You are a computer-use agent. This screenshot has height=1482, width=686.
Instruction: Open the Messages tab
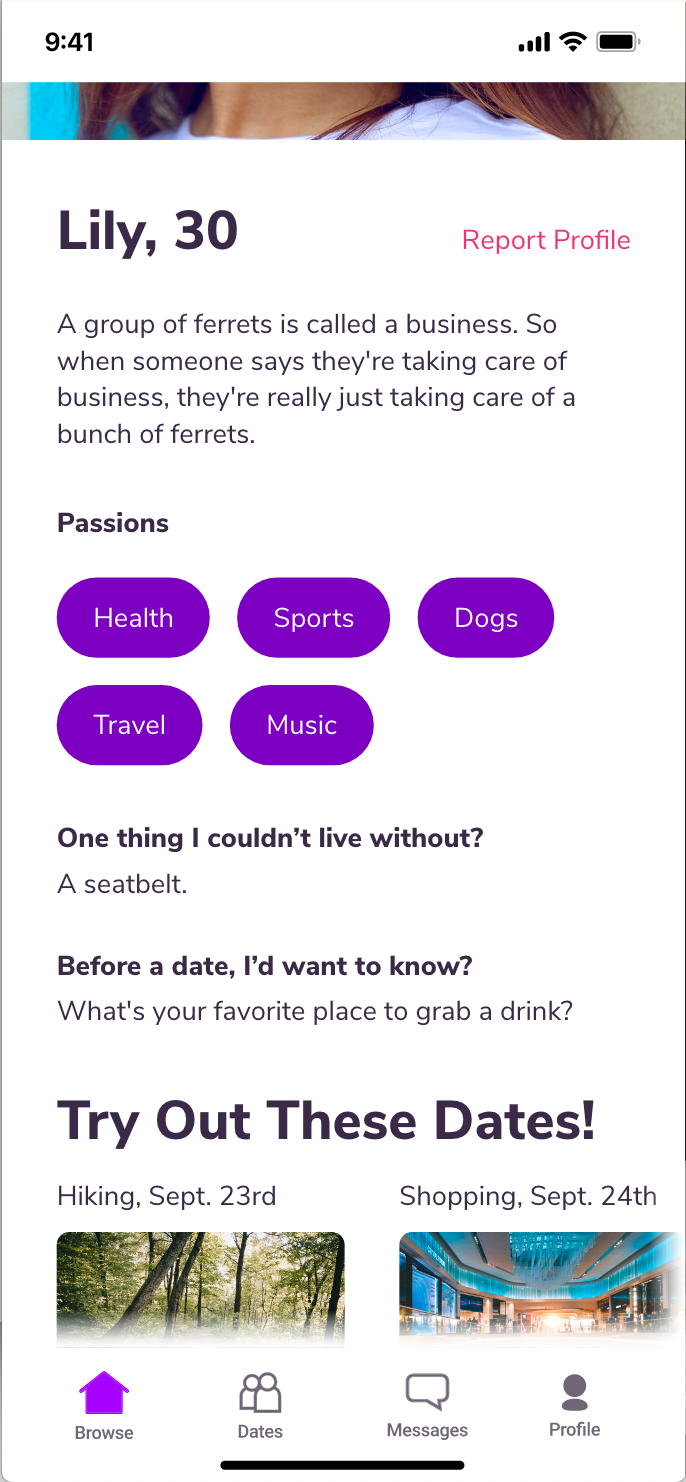click(x=427, y=1406)
